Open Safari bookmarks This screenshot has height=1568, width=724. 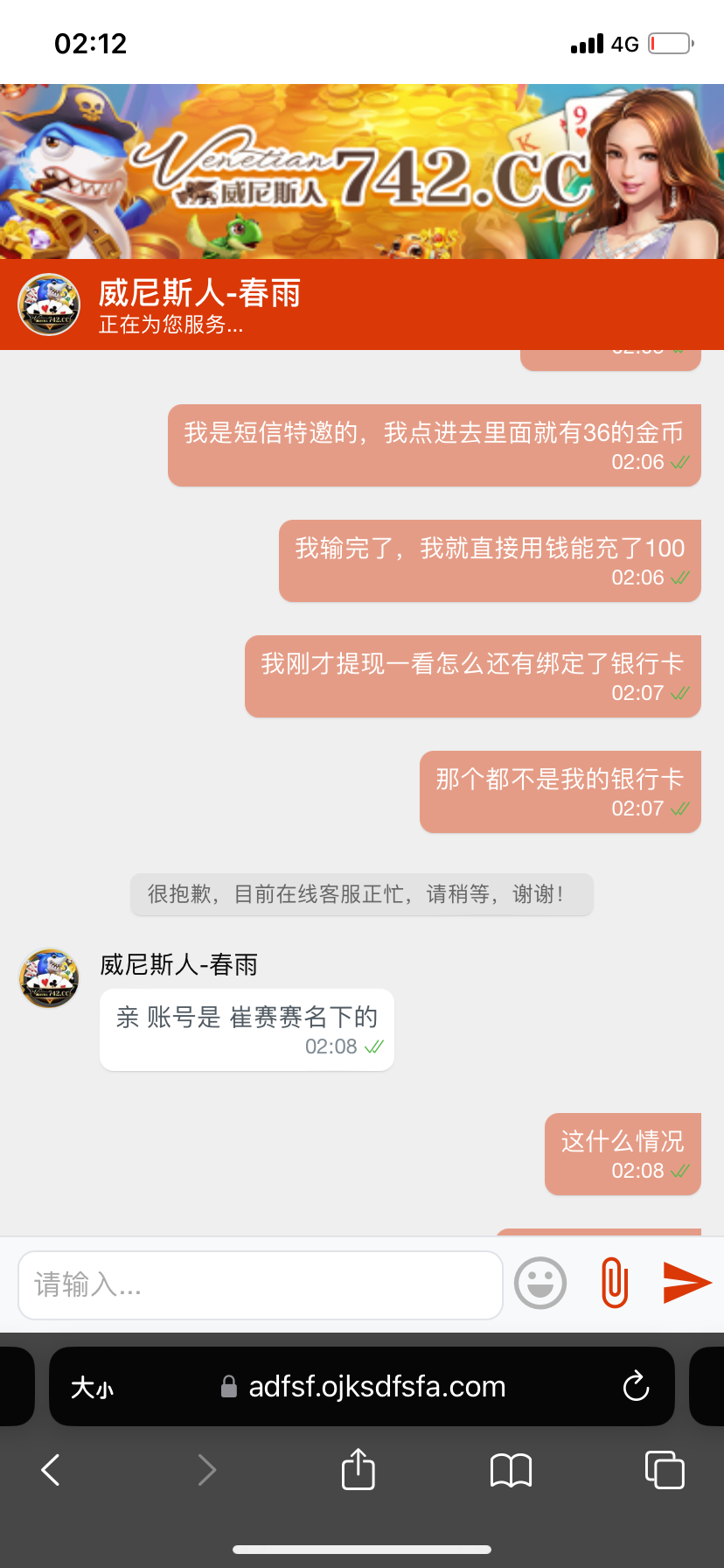point(511,1470)
